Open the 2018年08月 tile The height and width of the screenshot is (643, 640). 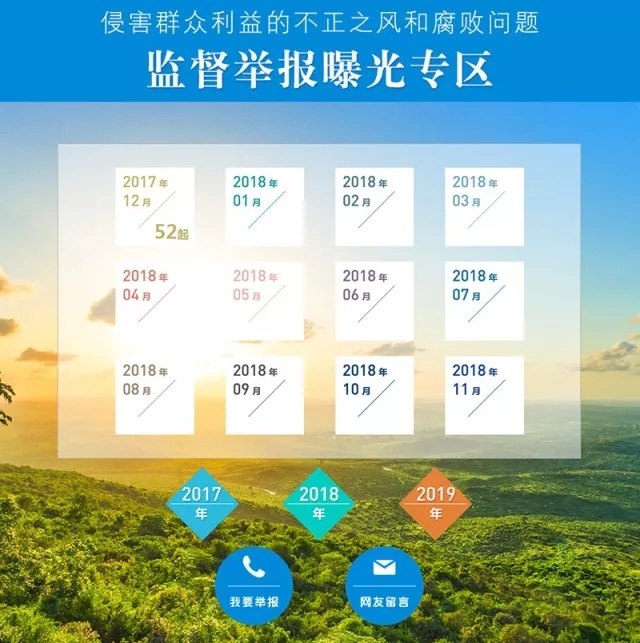click(155, 395)
